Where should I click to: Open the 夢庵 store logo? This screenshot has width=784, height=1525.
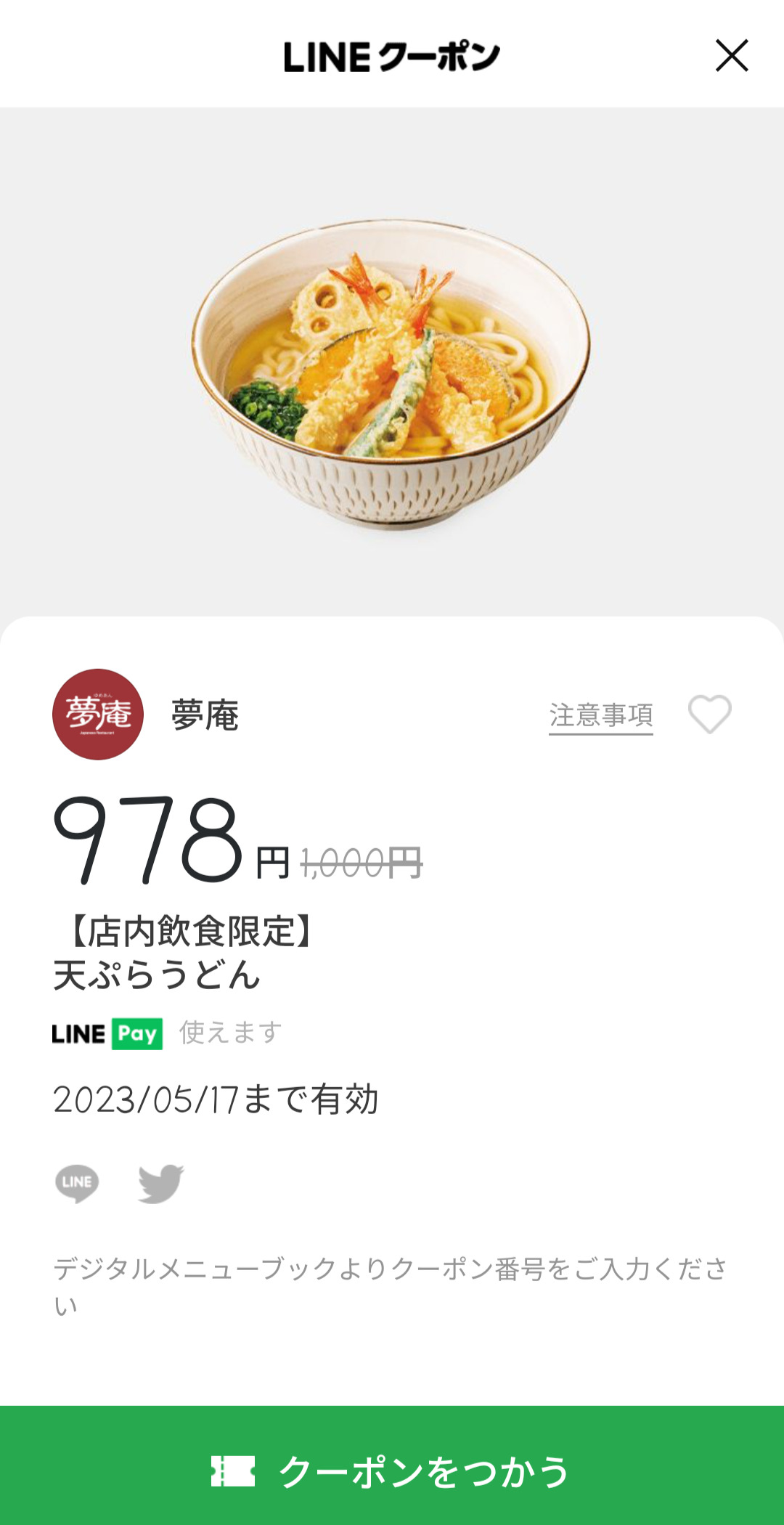98,715
